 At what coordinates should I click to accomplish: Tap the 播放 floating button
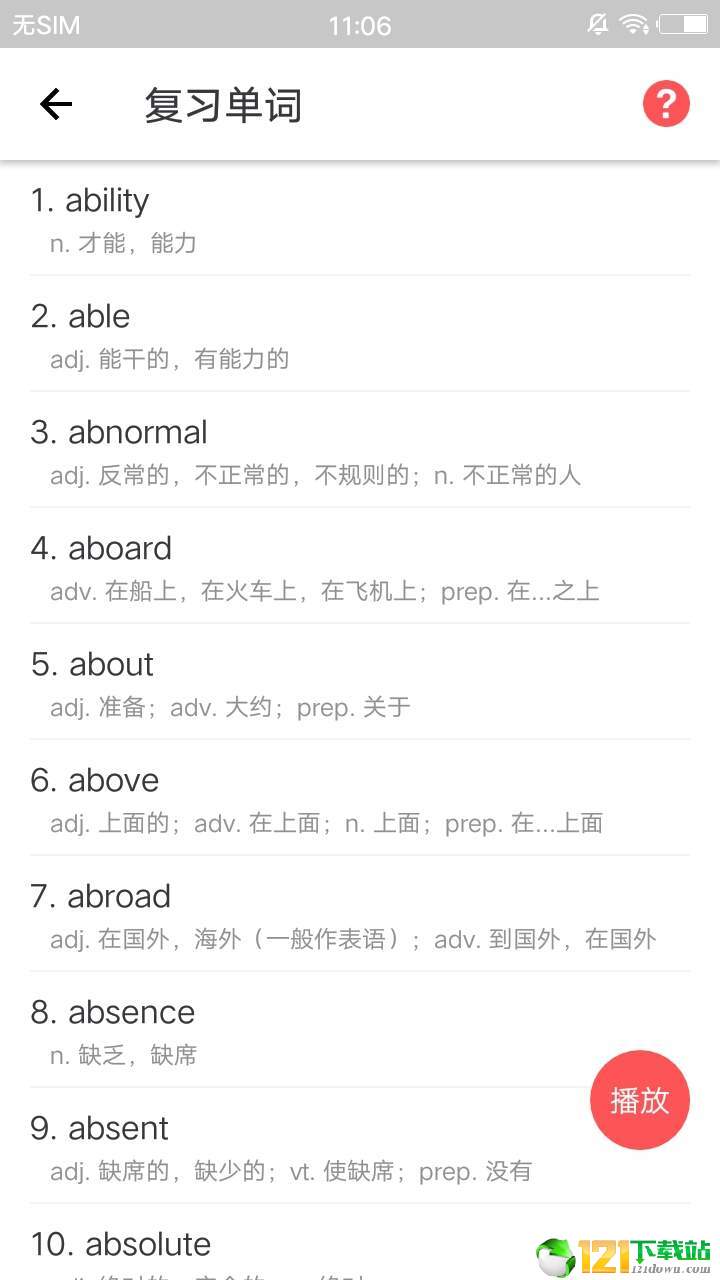640,1100
